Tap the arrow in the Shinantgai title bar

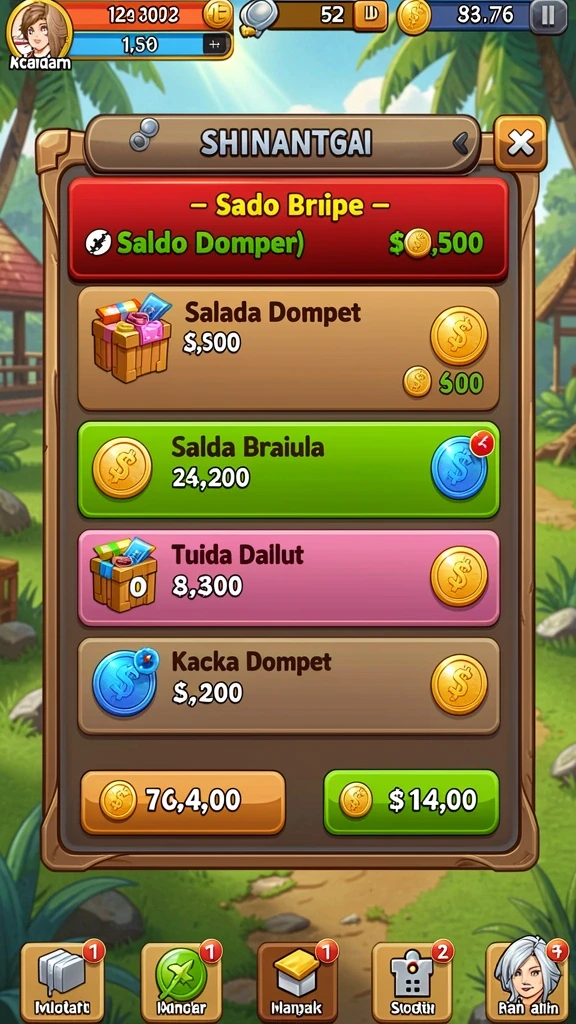[x=461, y=142]
